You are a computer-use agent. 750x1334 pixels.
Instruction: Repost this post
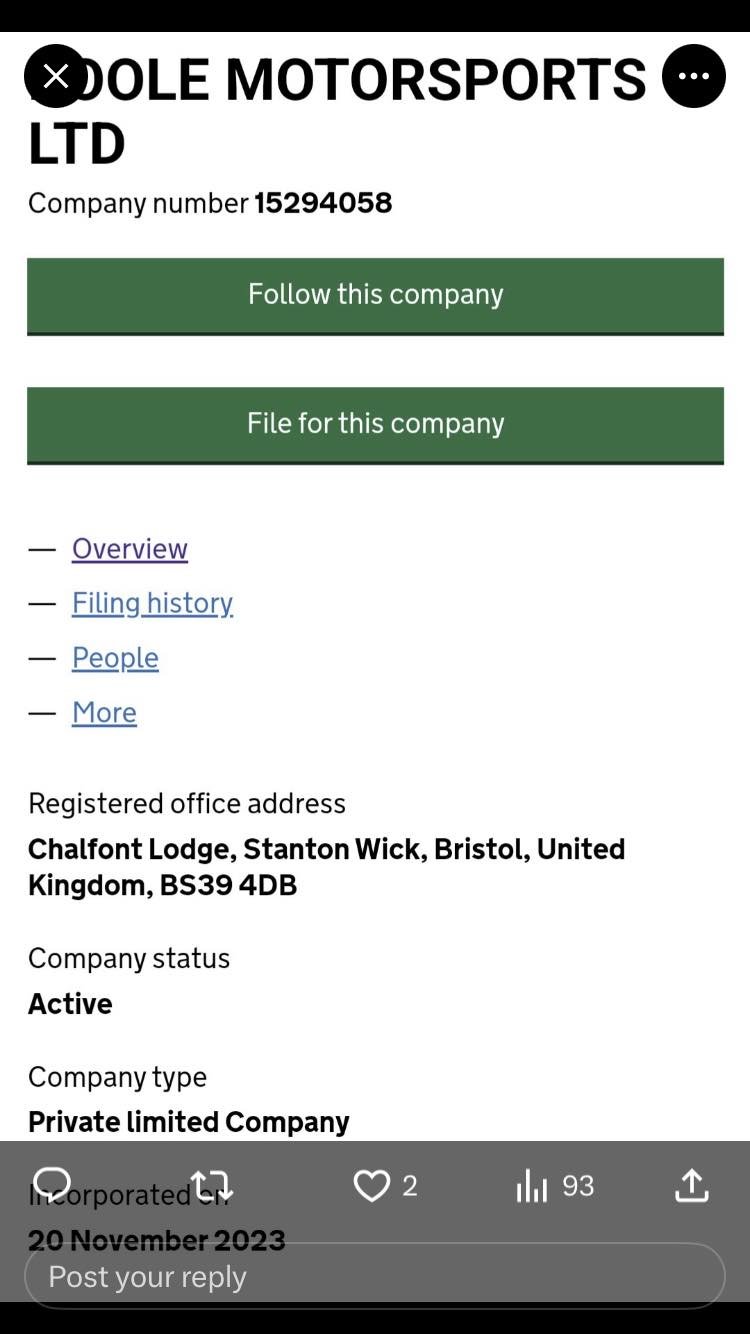click(212, 1186)
